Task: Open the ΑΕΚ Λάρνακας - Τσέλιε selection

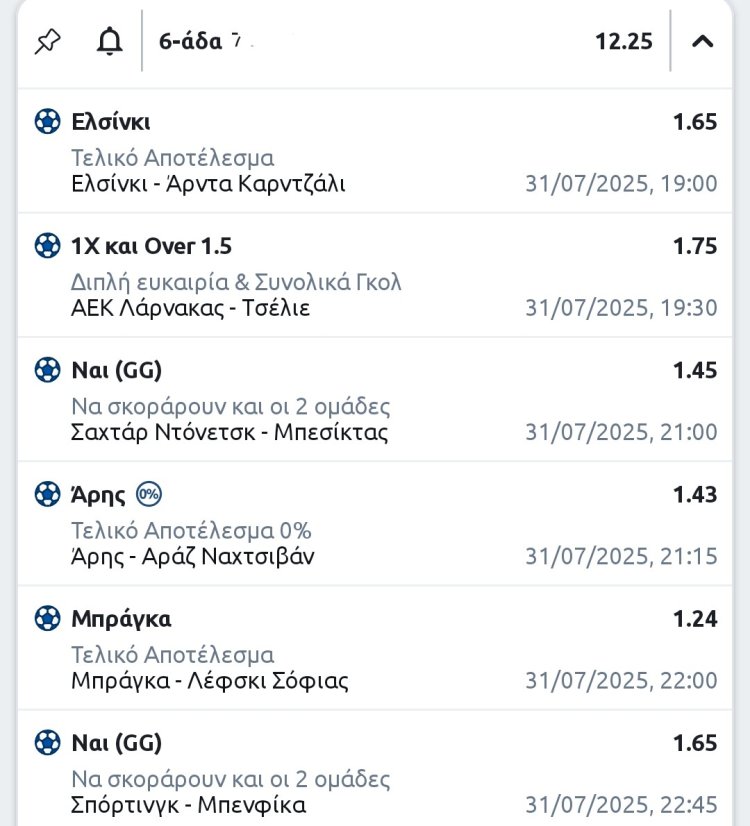Action: 191,308
